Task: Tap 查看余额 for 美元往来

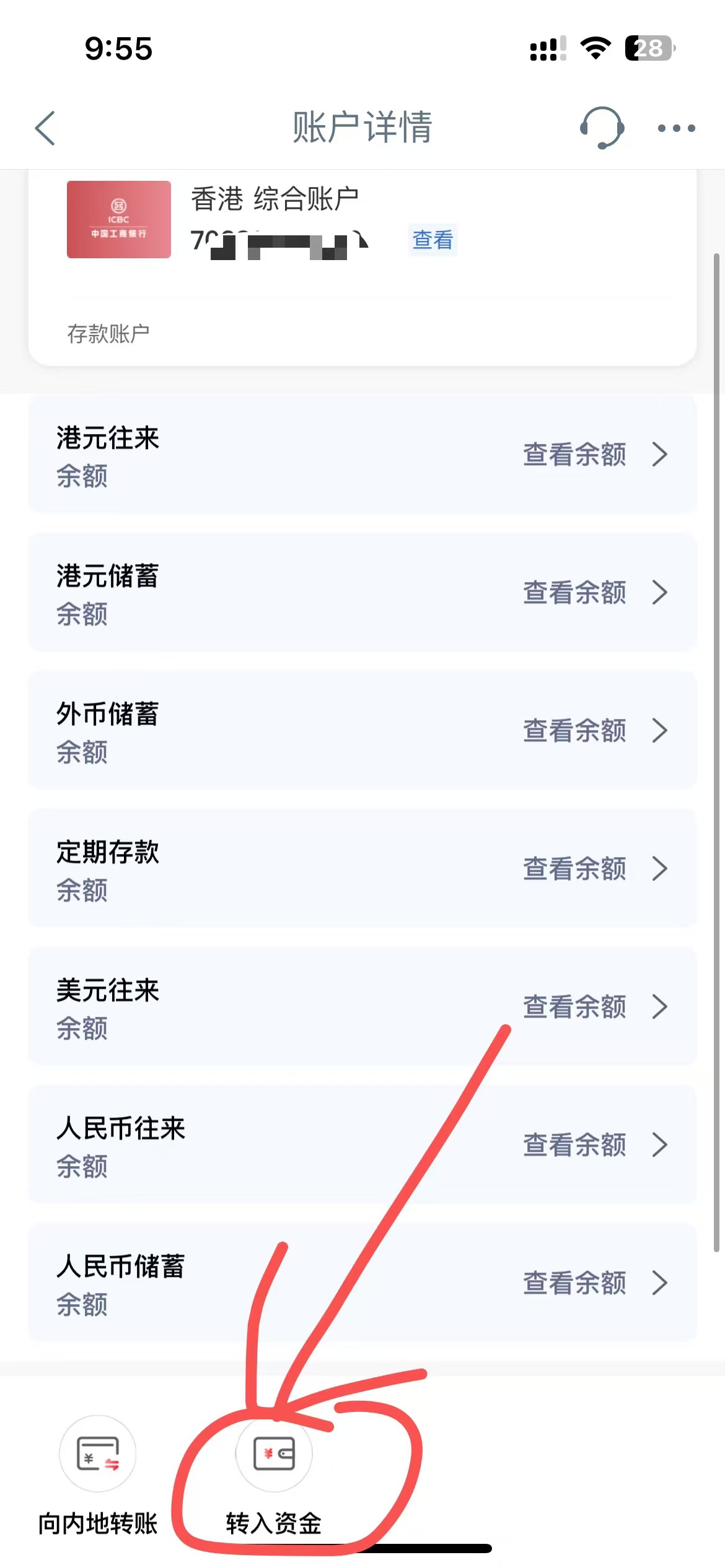Action: 573,1007
